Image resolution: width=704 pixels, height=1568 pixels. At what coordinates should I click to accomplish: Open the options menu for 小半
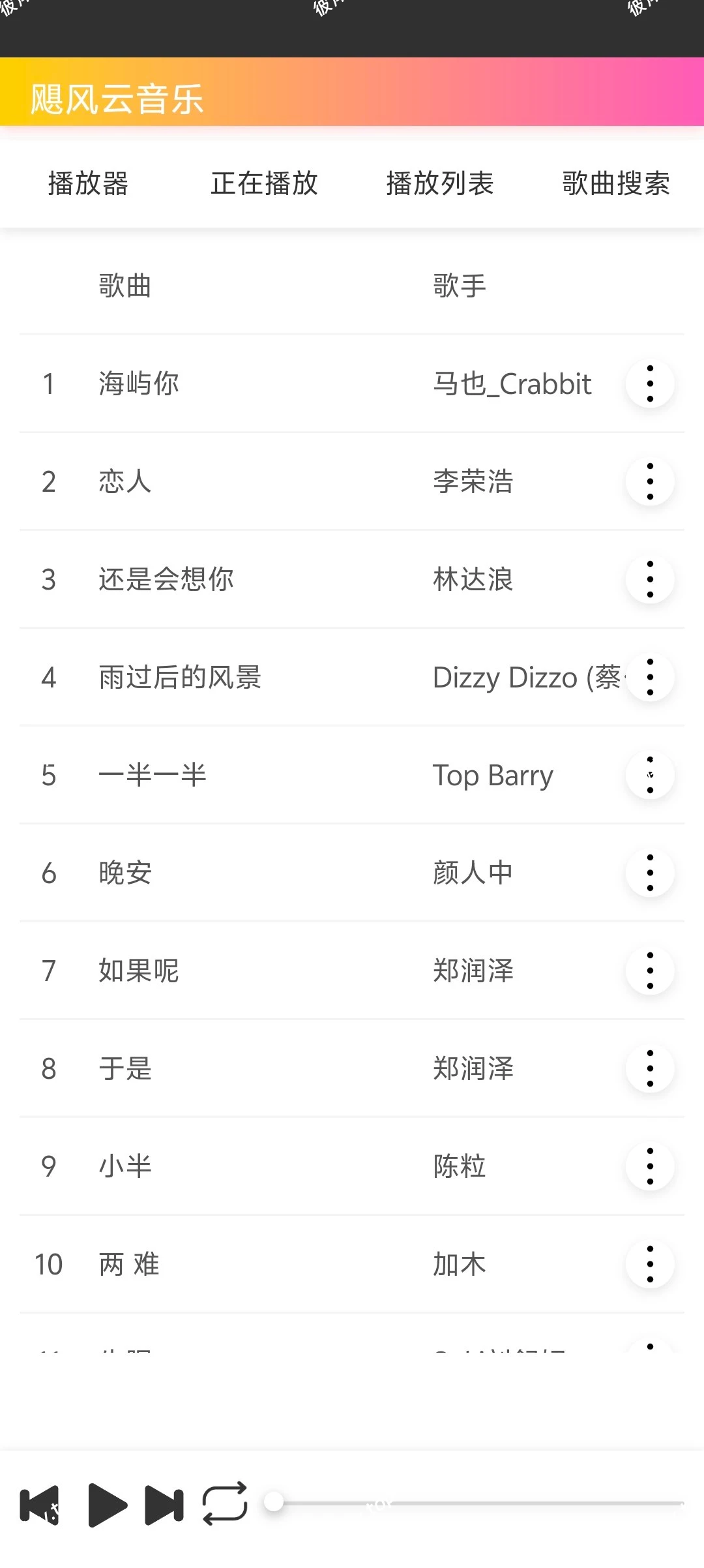point(649,1166)
